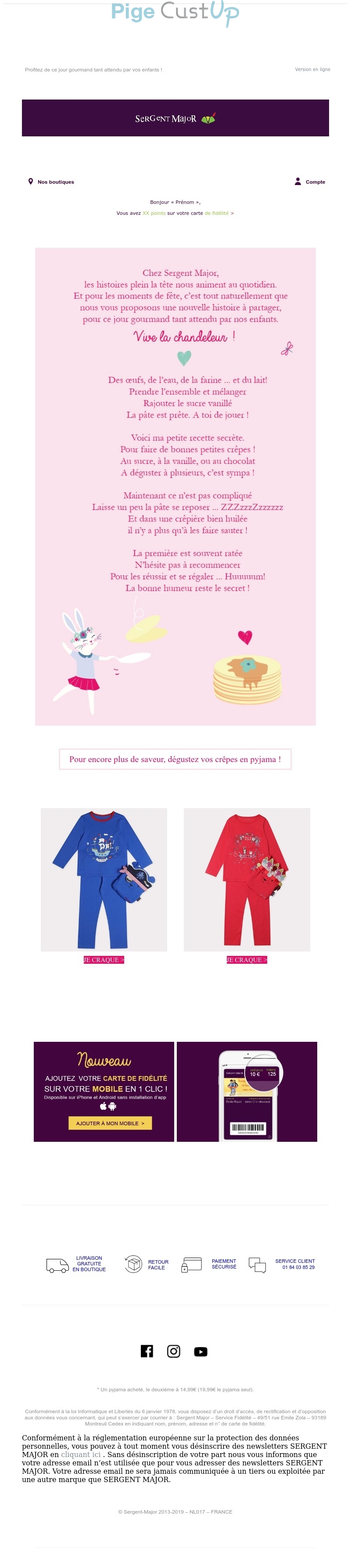Screen dimensions: 351x1568
Task: Tap the Sergent Major header banner
Action: (x=175, y=118)
